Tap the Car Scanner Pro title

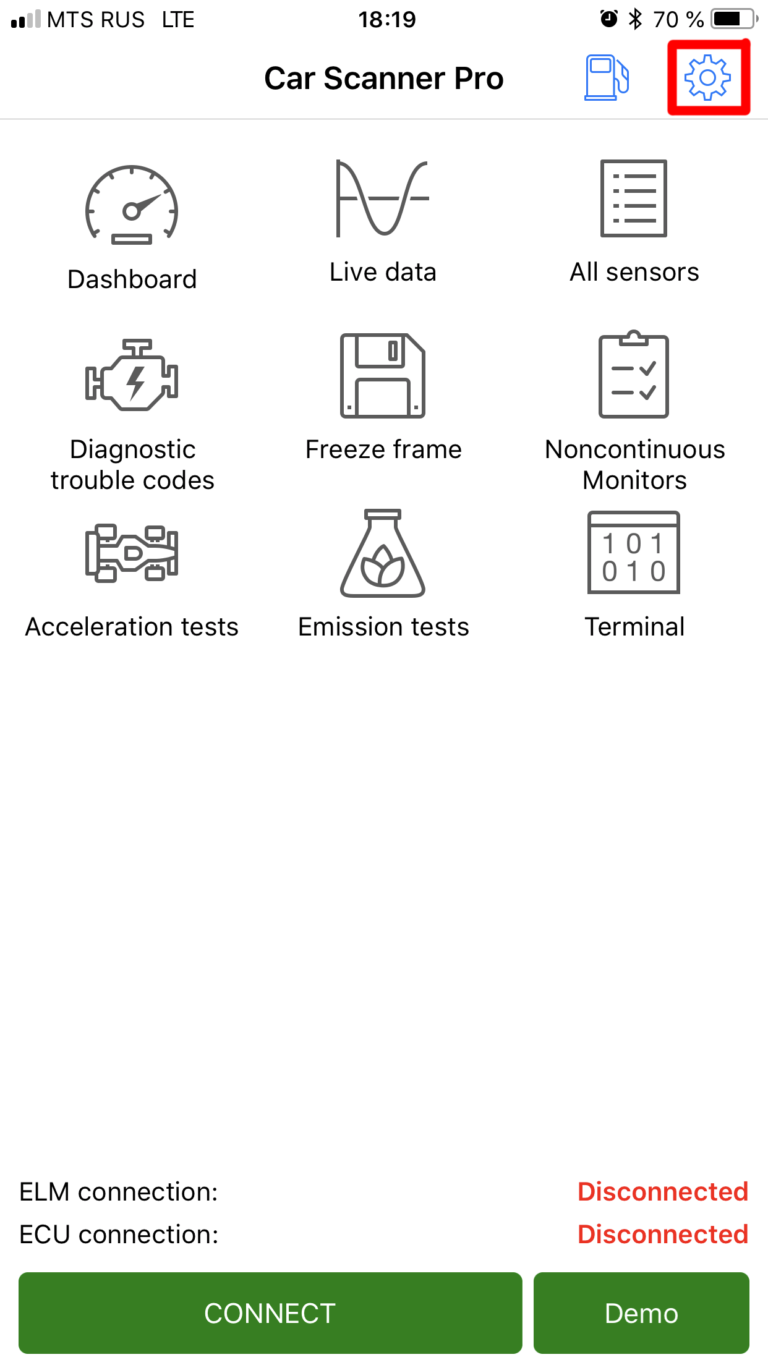383,78
